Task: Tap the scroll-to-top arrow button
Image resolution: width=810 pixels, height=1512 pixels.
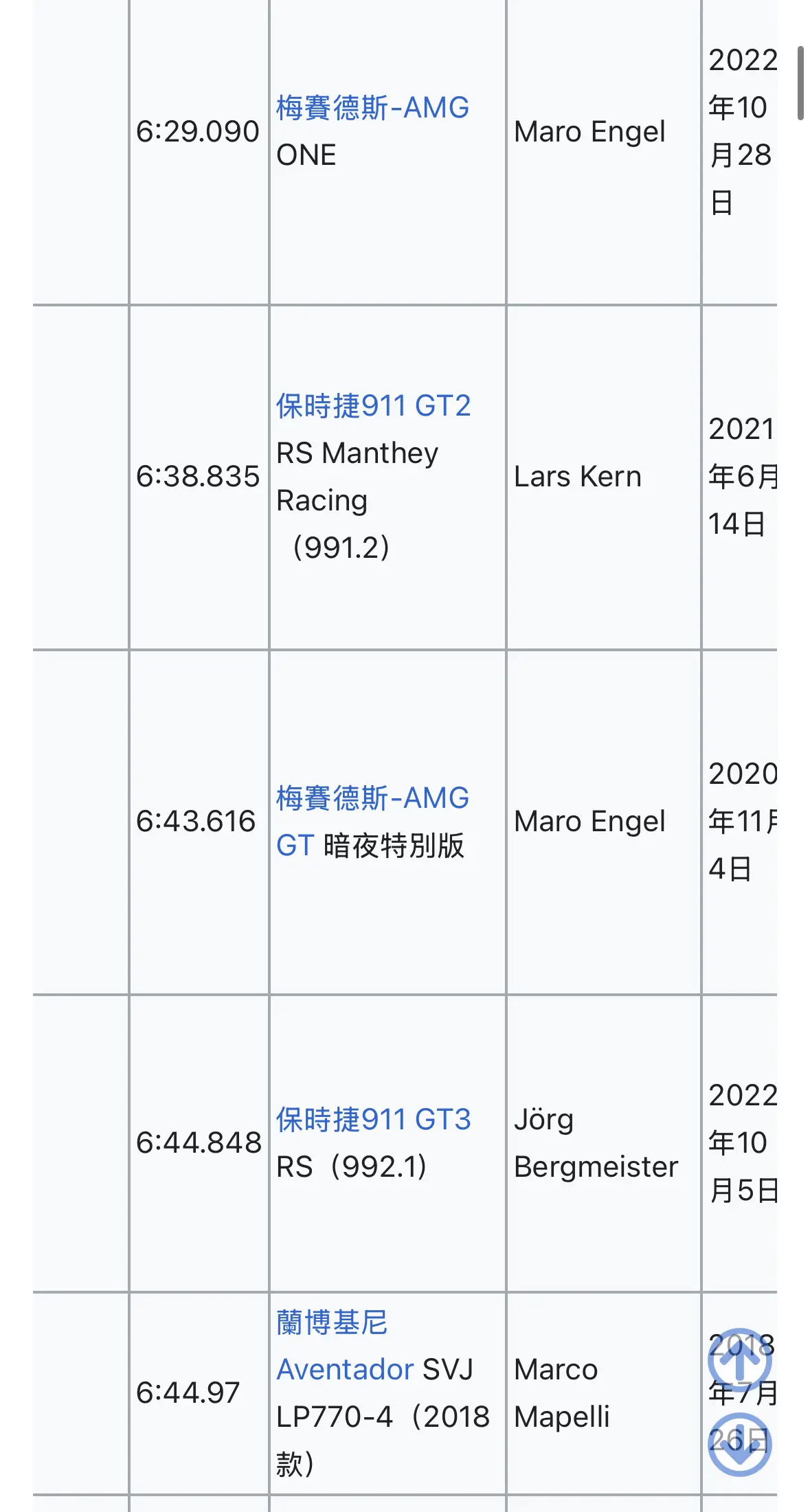Action: pyautogui.click(x=740, y=1360)
